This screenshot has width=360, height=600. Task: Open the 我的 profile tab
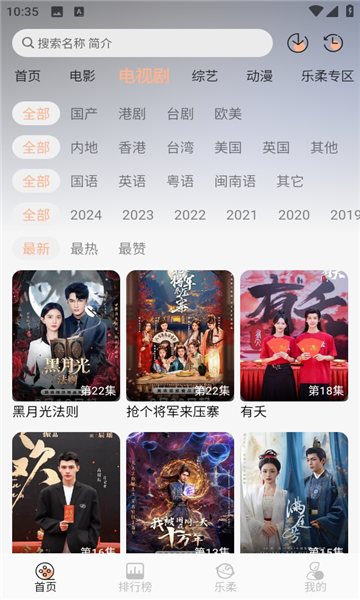315,577
